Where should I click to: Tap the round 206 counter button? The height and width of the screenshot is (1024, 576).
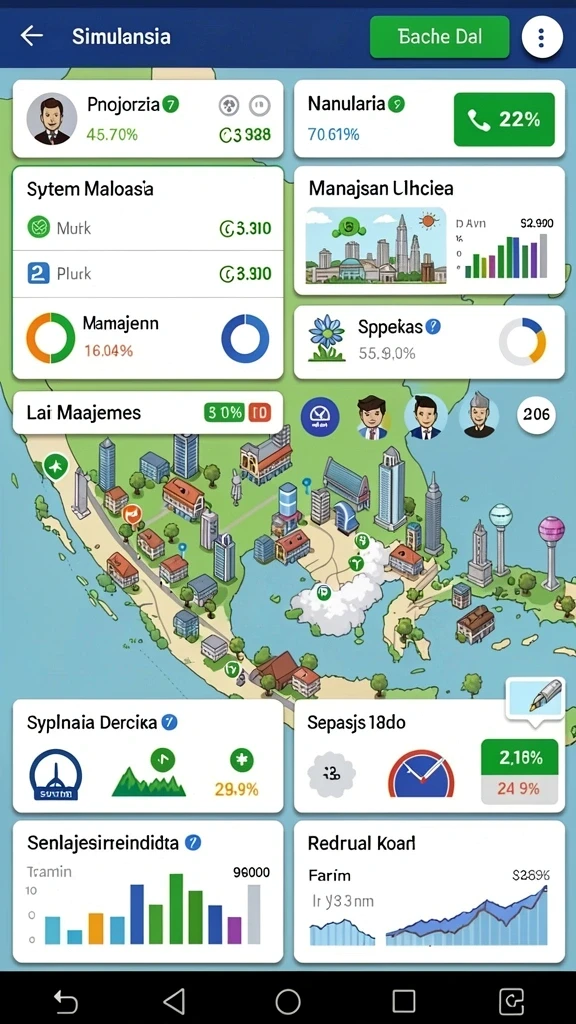537,414
